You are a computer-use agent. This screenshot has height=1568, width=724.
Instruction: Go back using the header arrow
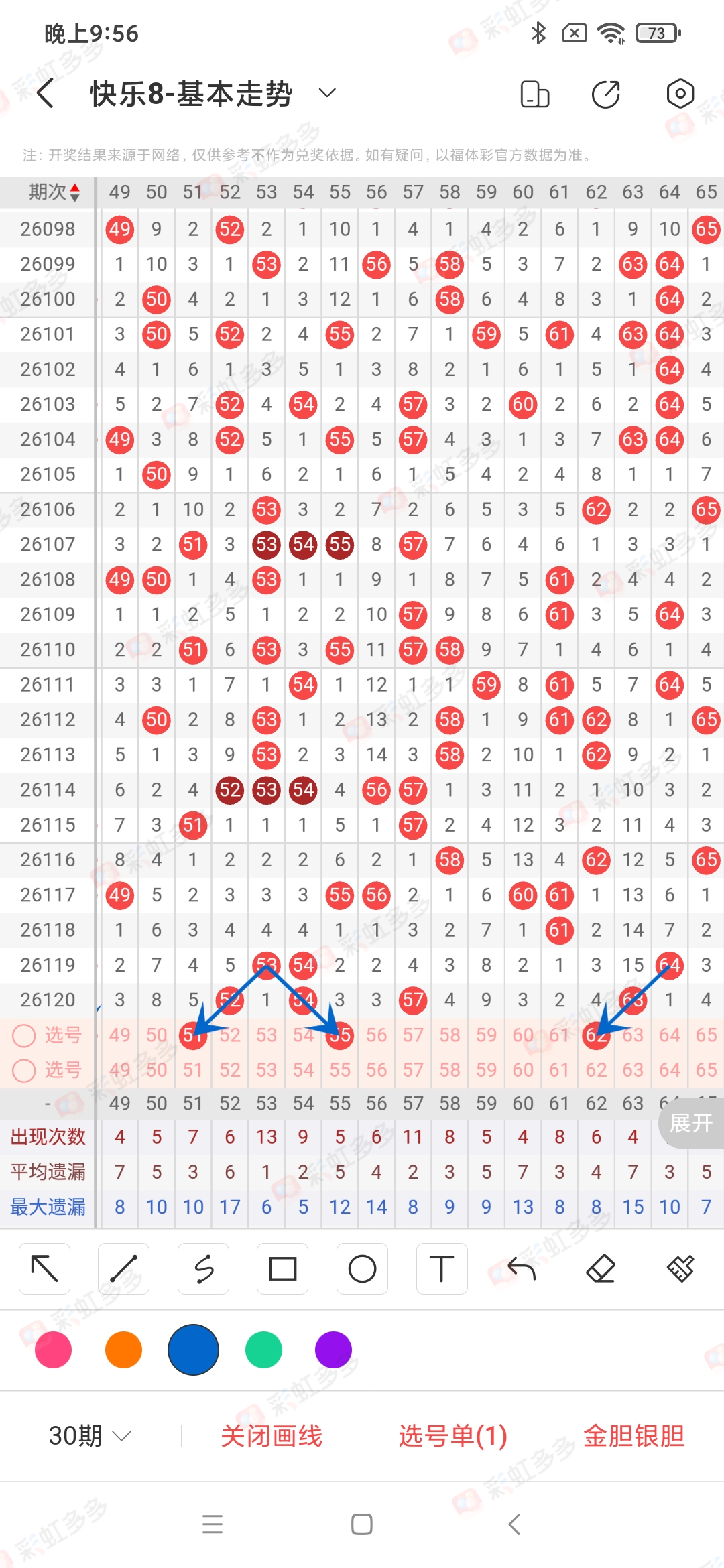tap(46, 93)
